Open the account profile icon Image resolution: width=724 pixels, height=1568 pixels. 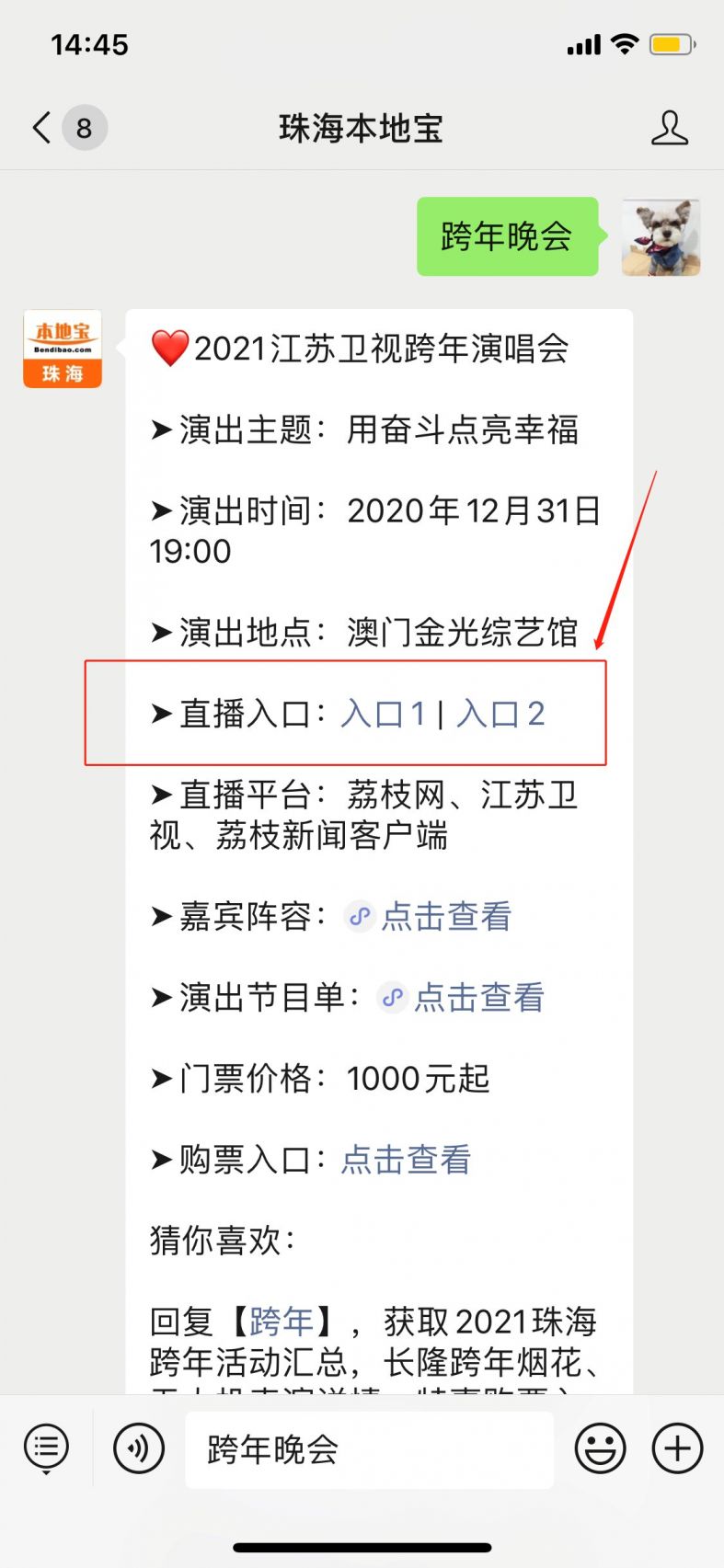point(670,128)
